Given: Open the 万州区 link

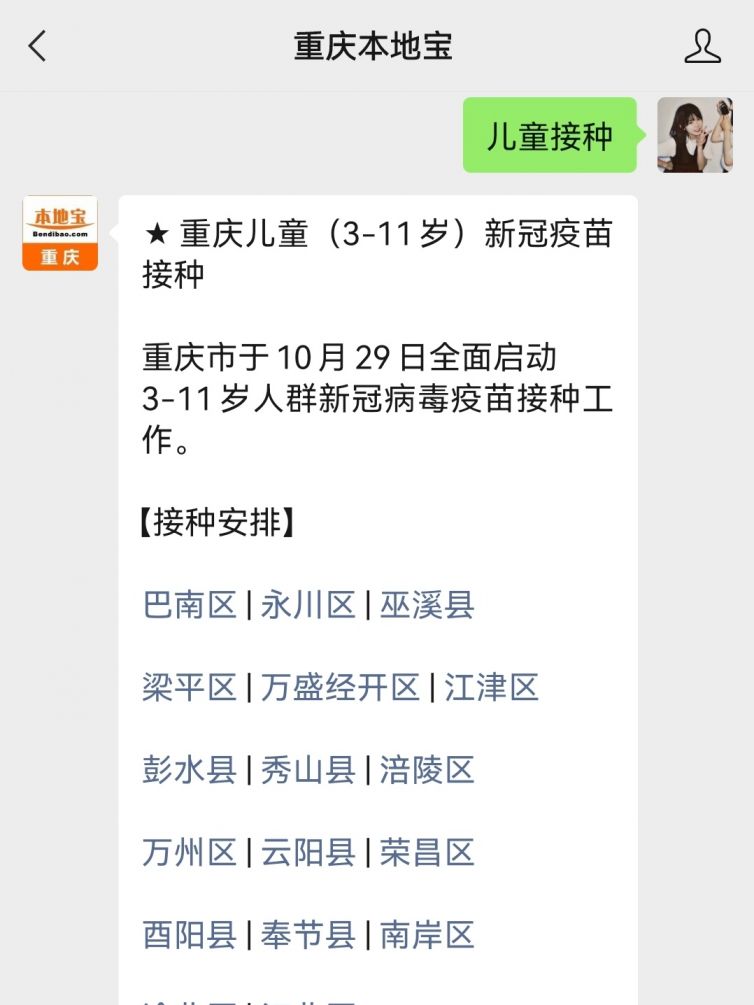Looking at the screenshot, I should pyautogui.click(x=190, y=853).
